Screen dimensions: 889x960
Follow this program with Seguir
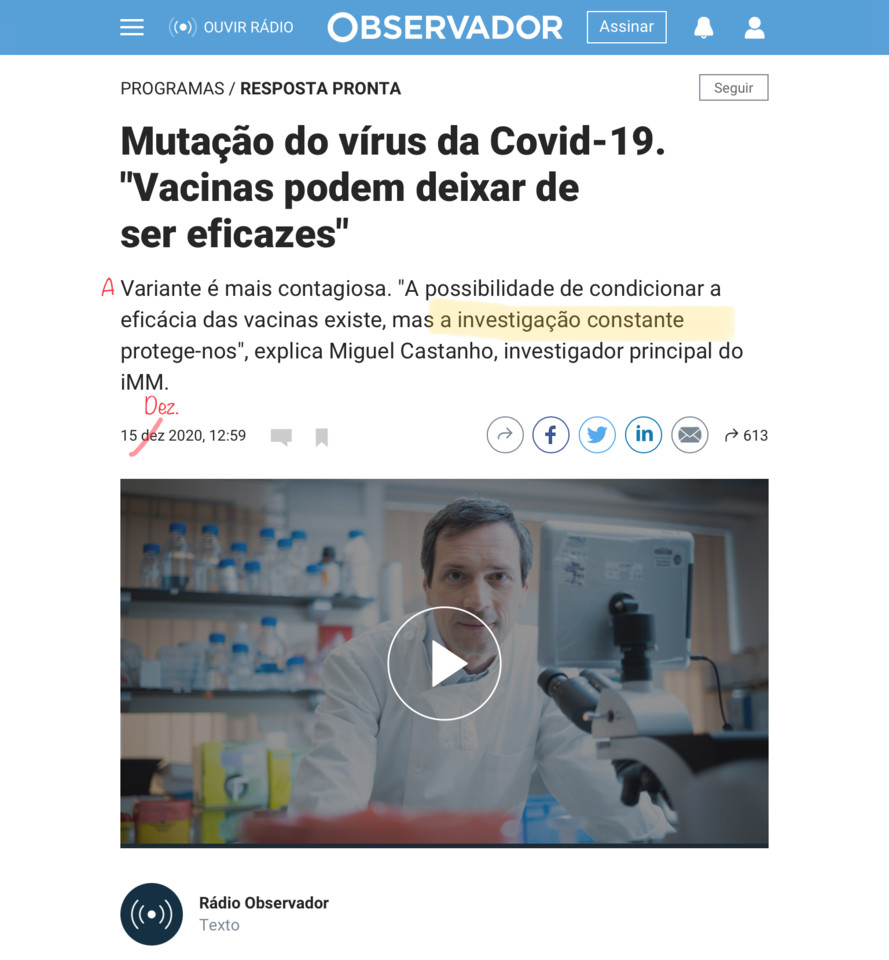[733, 88]
